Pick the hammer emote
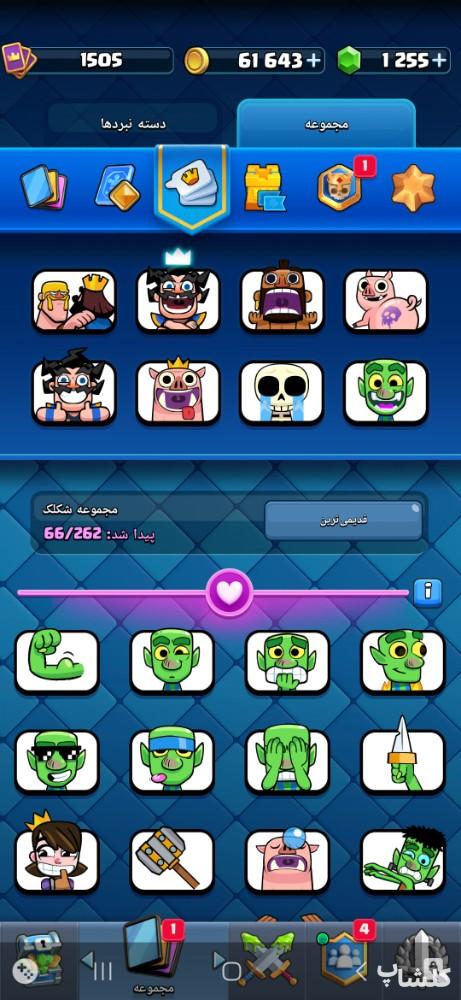 tap(172, 860)
